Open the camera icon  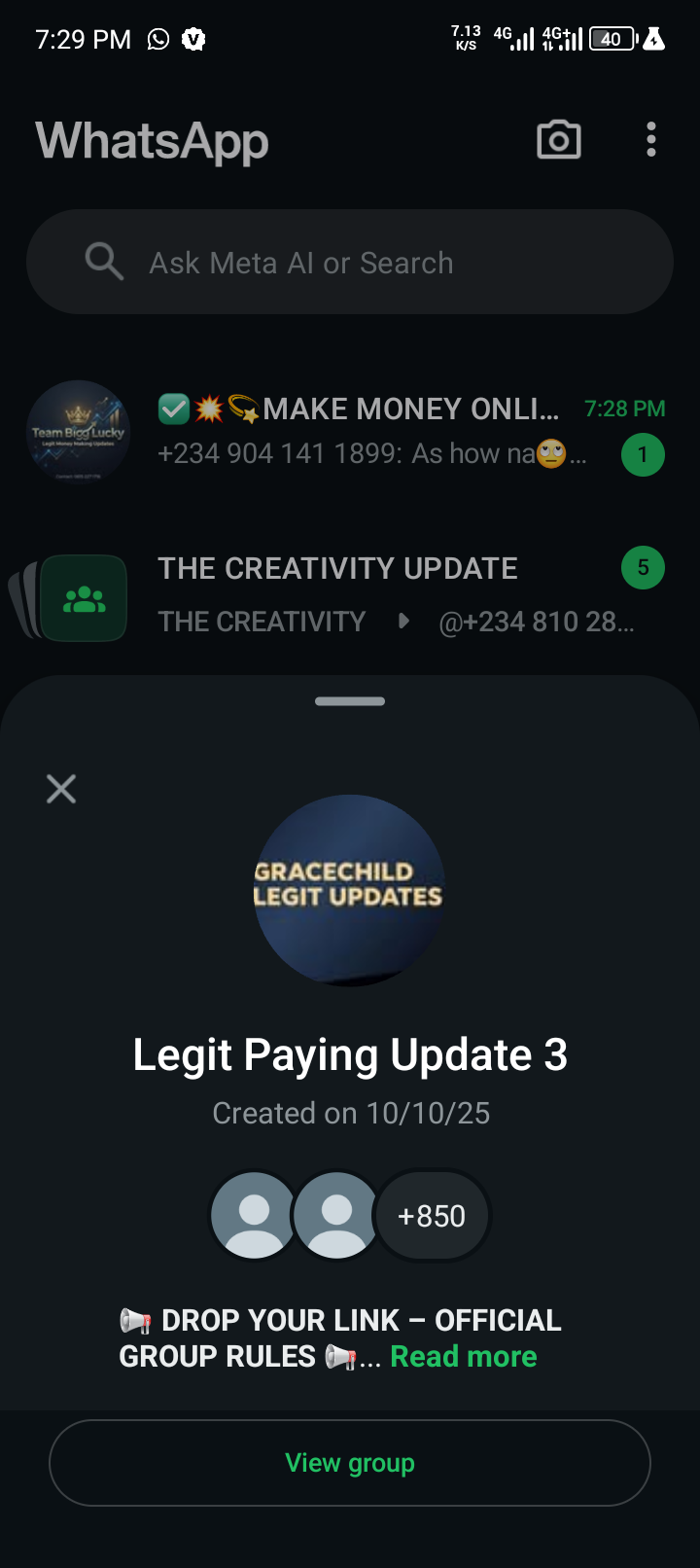(559, 140)
